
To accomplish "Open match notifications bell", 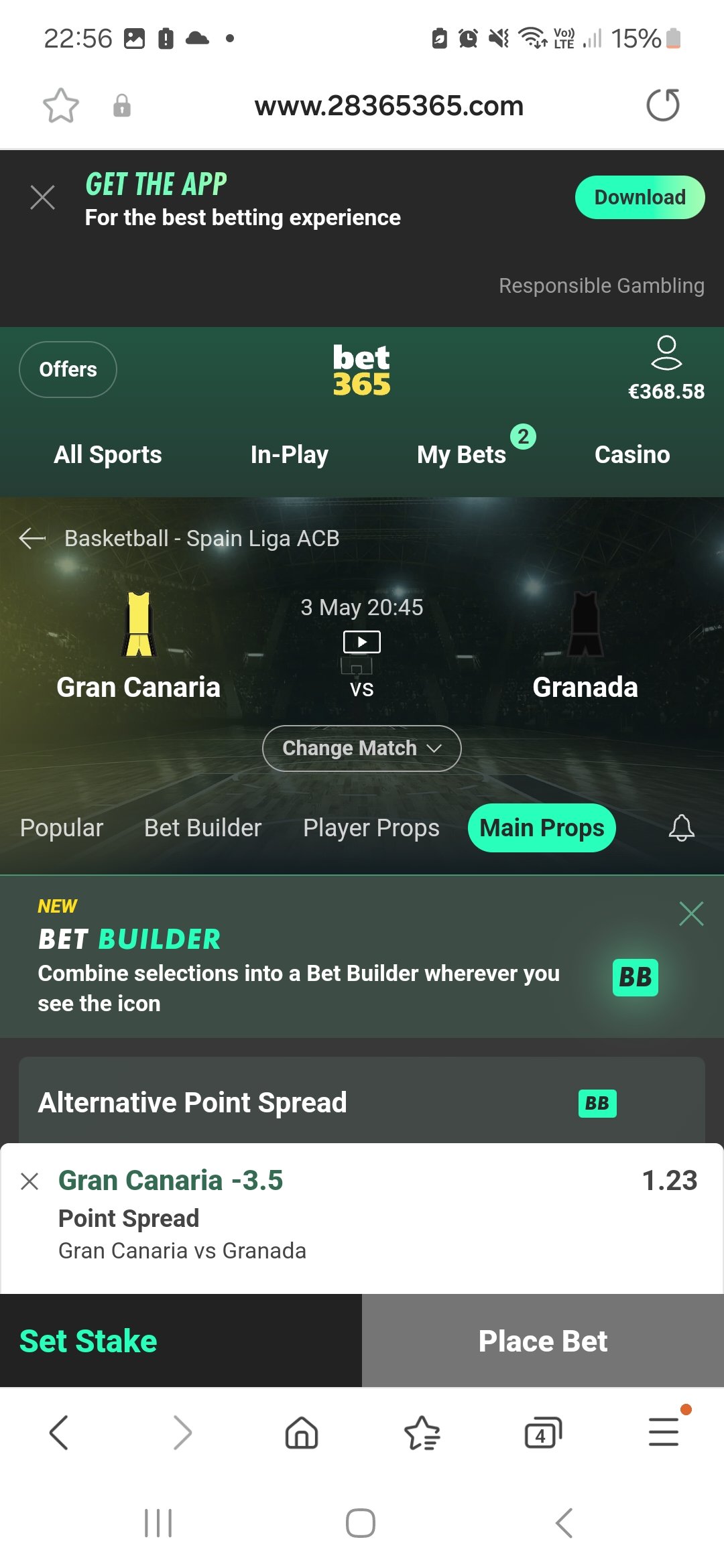I will pyautogui.click(x=681, y=828).
